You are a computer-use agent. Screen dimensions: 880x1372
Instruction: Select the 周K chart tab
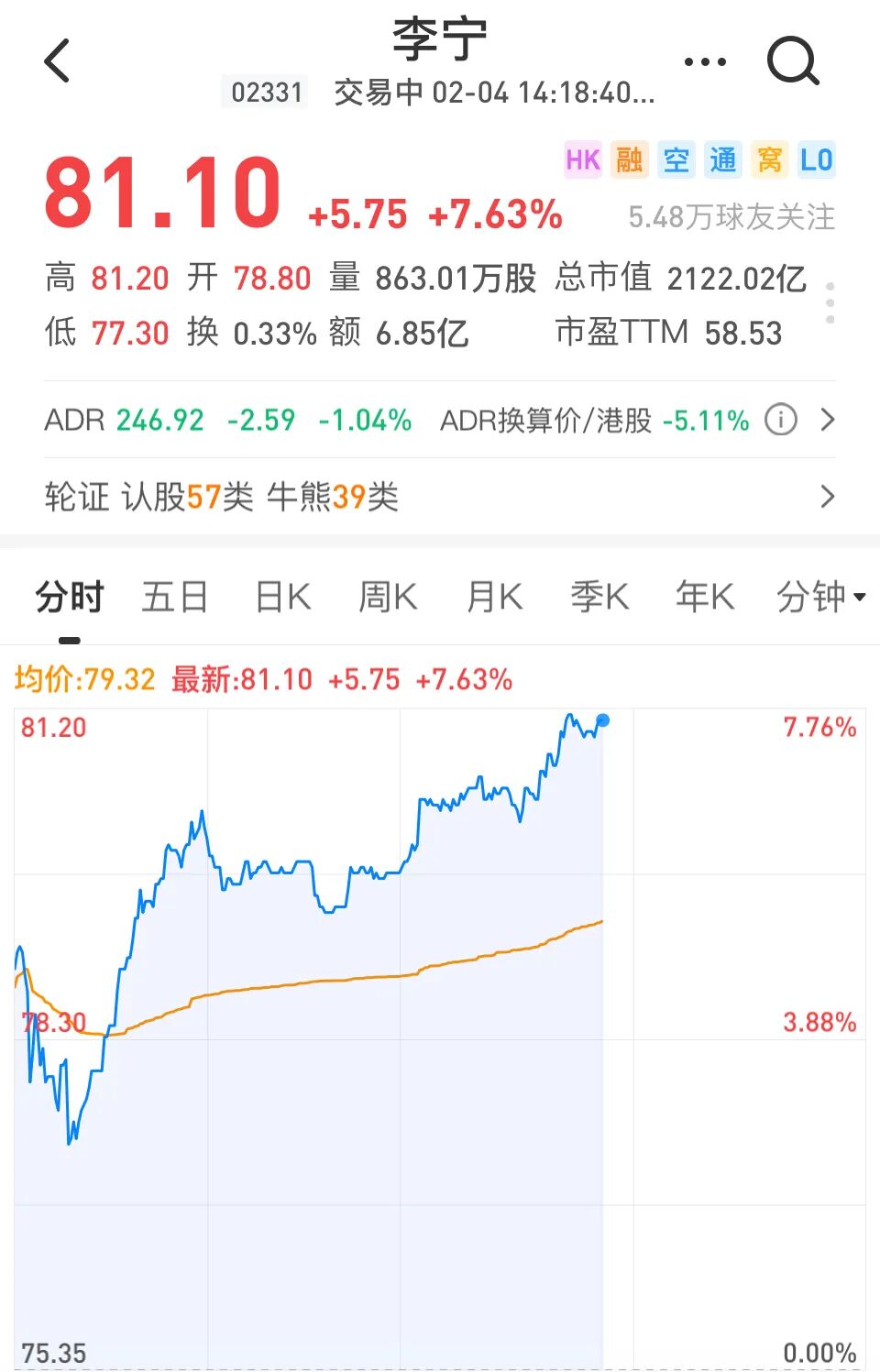pos(388,597)
